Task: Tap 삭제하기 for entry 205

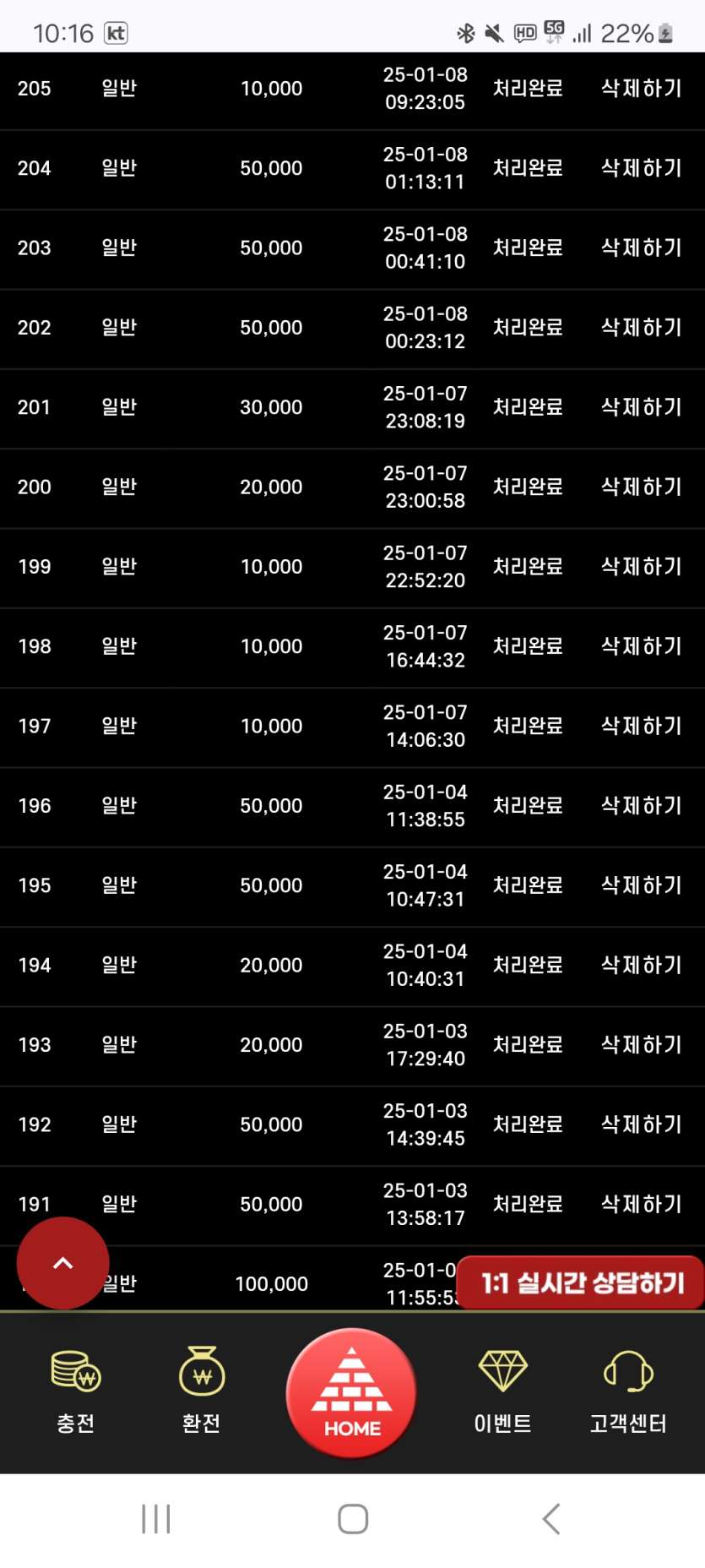Action: [x=641, y=88]
